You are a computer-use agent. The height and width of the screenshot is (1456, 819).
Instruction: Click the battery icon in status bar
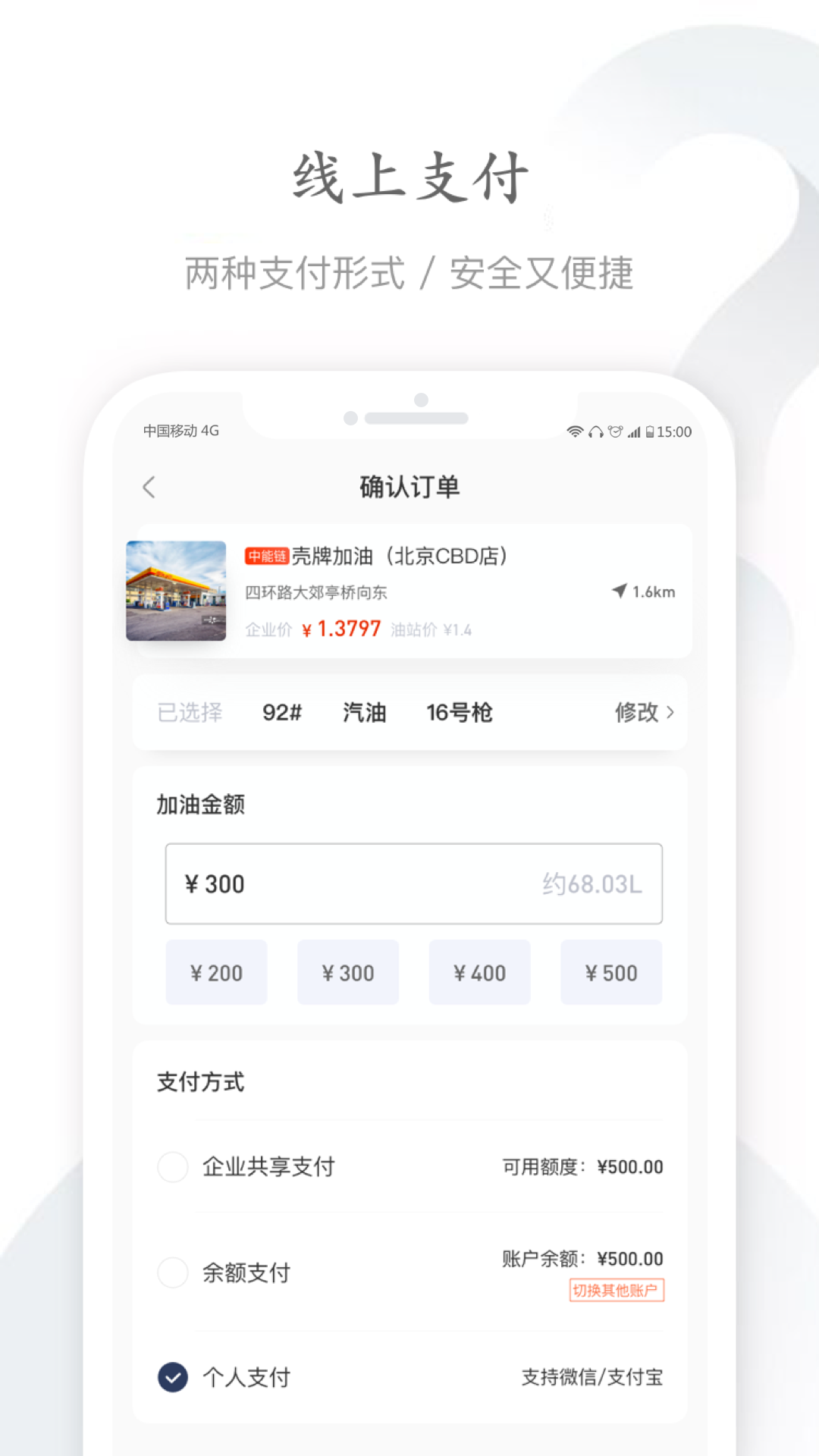coord(650,431)
